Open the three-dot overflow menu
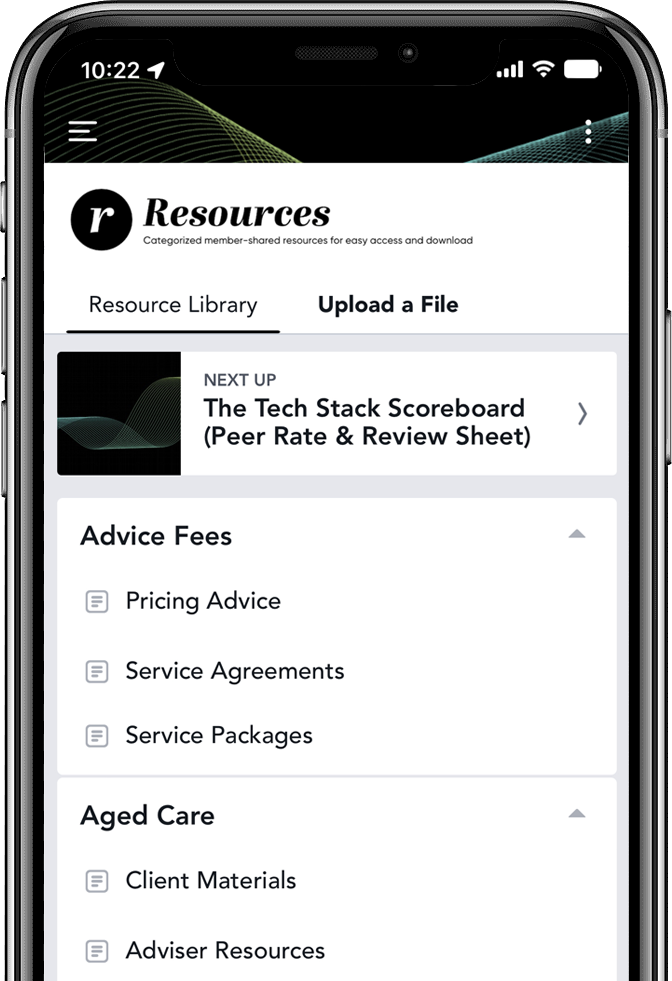 pos(588,132)
